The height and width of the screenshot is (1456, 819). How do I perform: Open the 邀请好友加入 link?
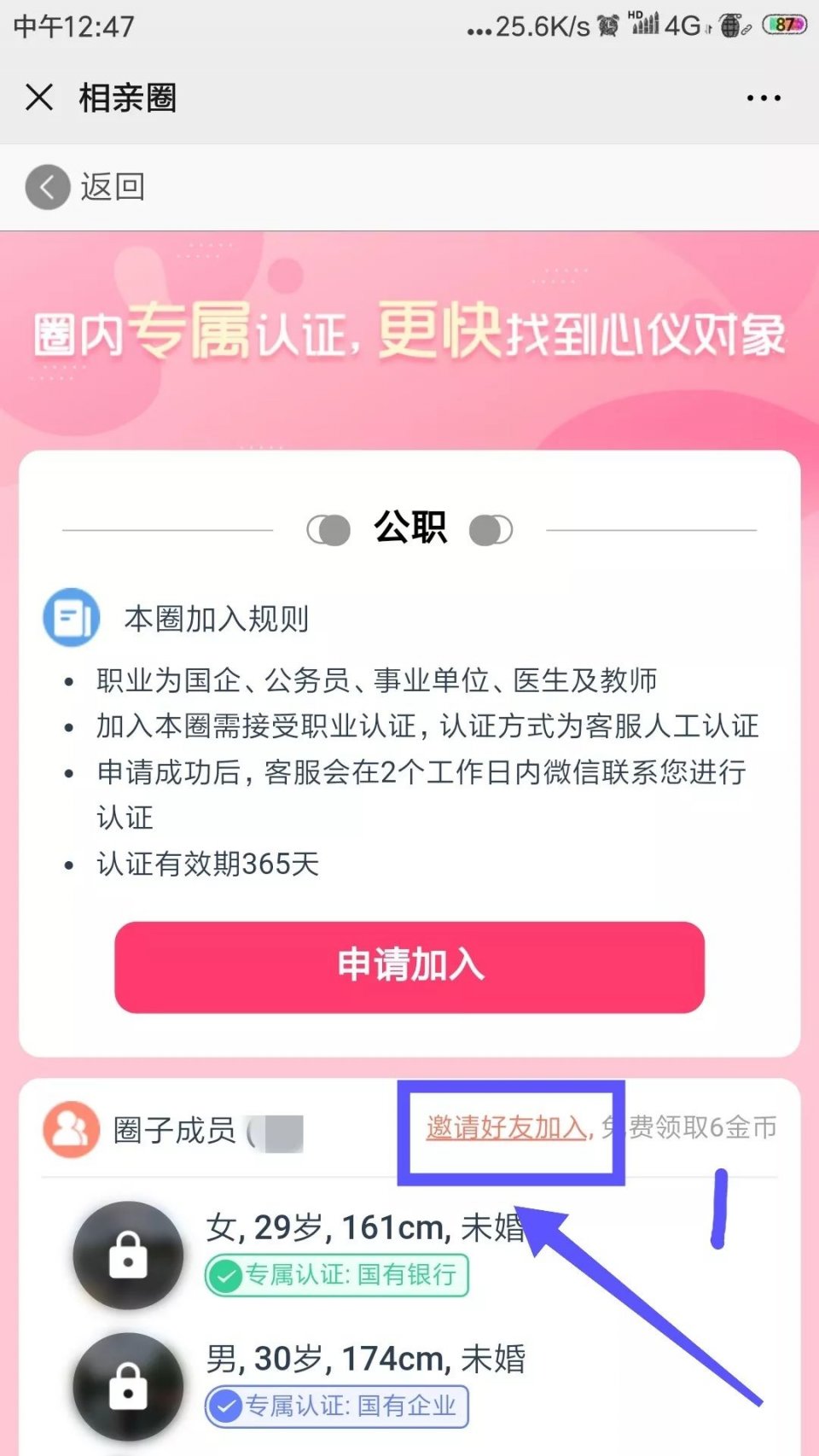point(507,1128)
